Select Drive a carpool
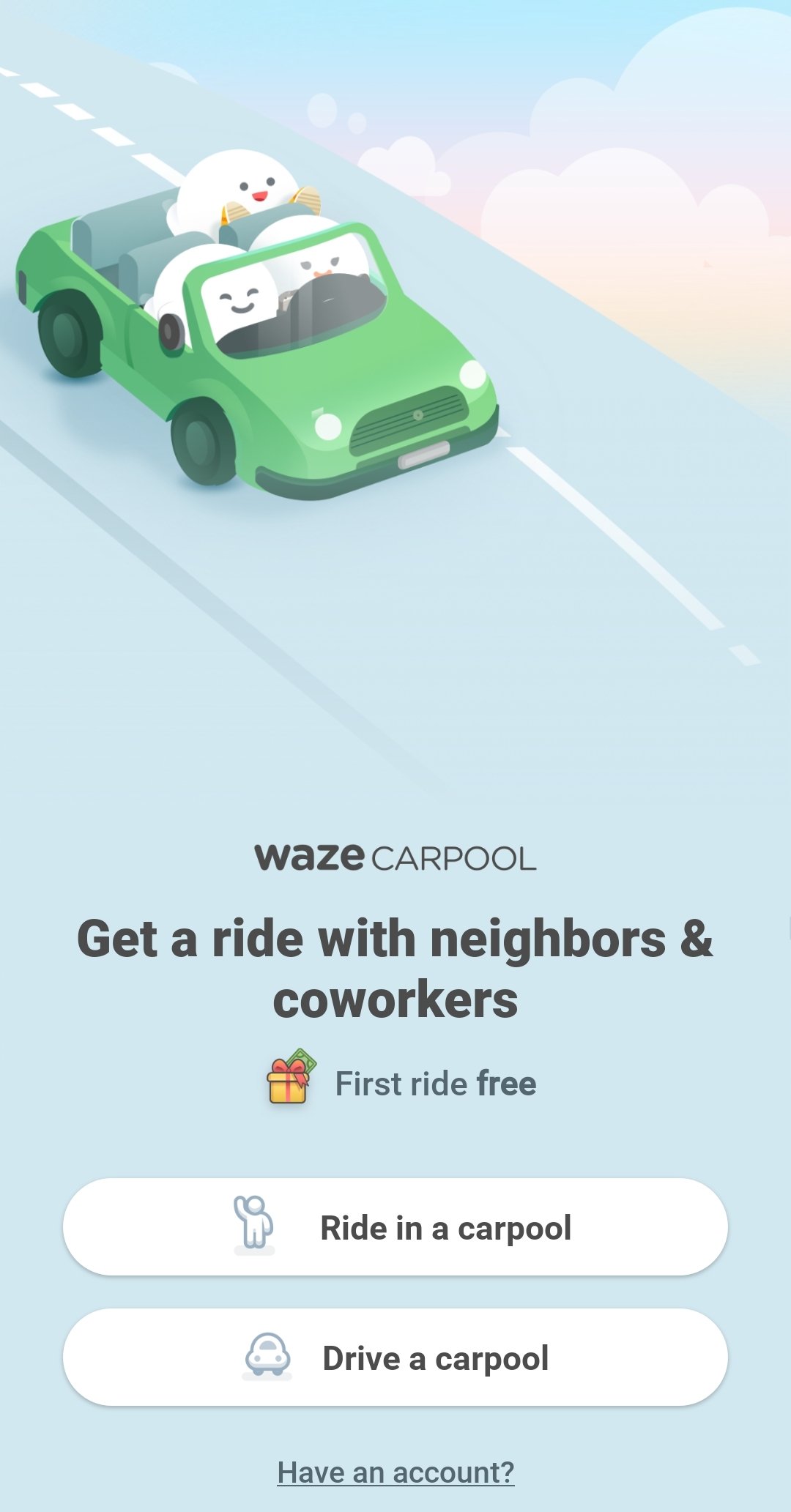Viewport: 791px width, 1512px height. coord(395,1357)
